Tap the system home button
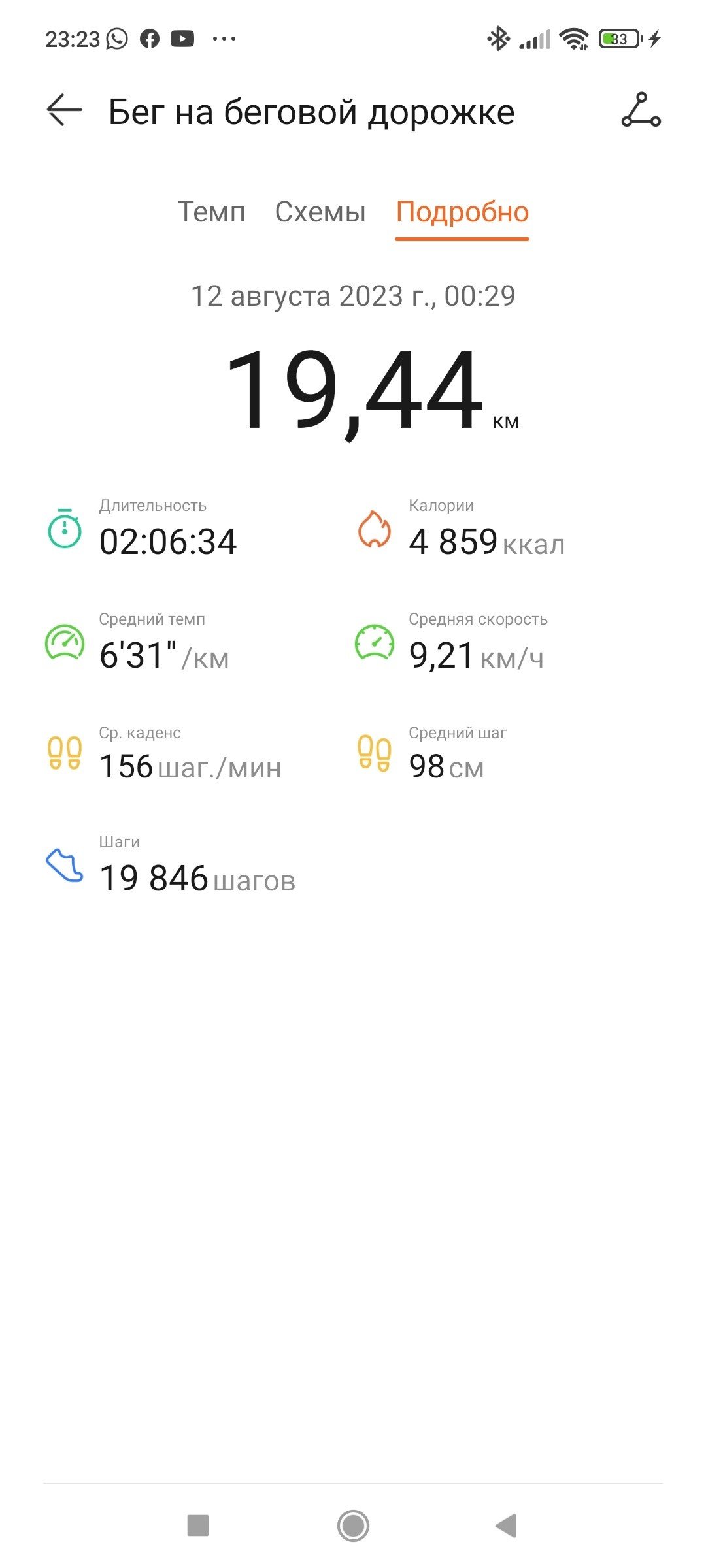Screen dimensions: 706x1568 [x=353, y=1526]
